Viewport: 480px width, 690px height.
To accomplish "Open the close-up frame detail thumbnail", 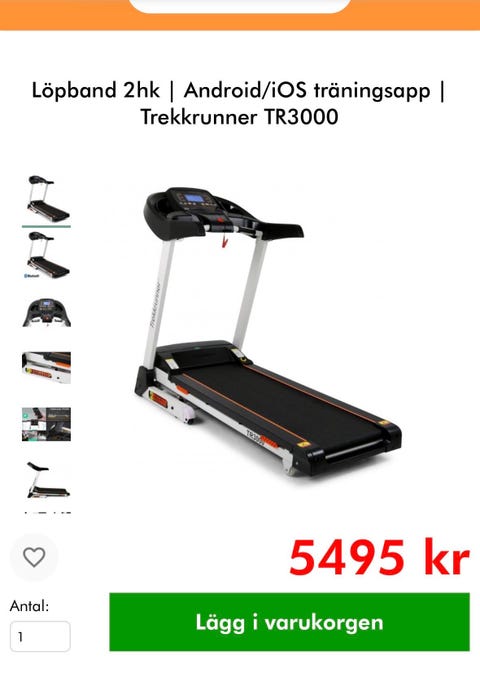I will 46,367.
